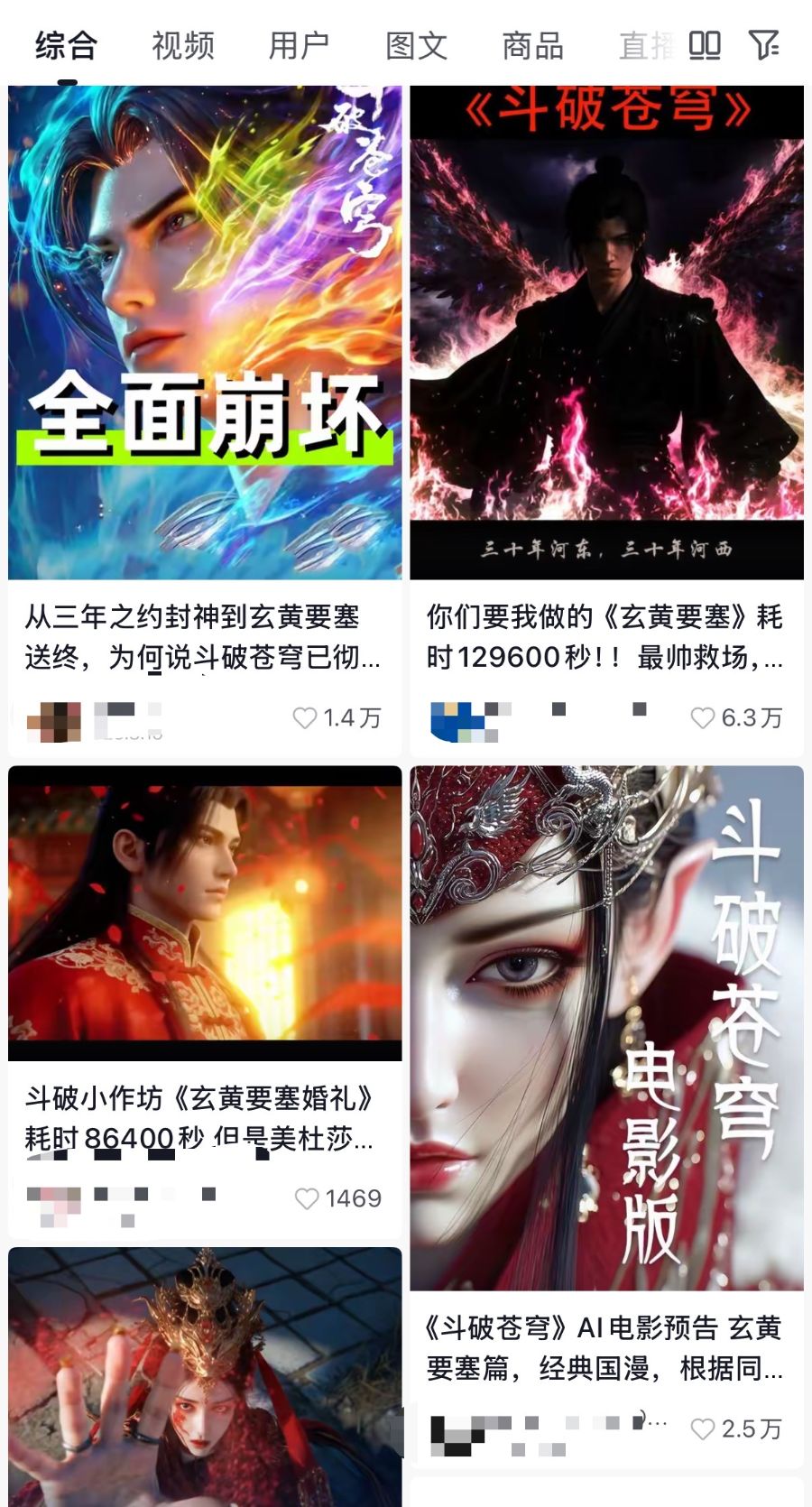Like the post with 2.5万 likes
This screenshot has width=812, height=1507.
(703, 1429)
